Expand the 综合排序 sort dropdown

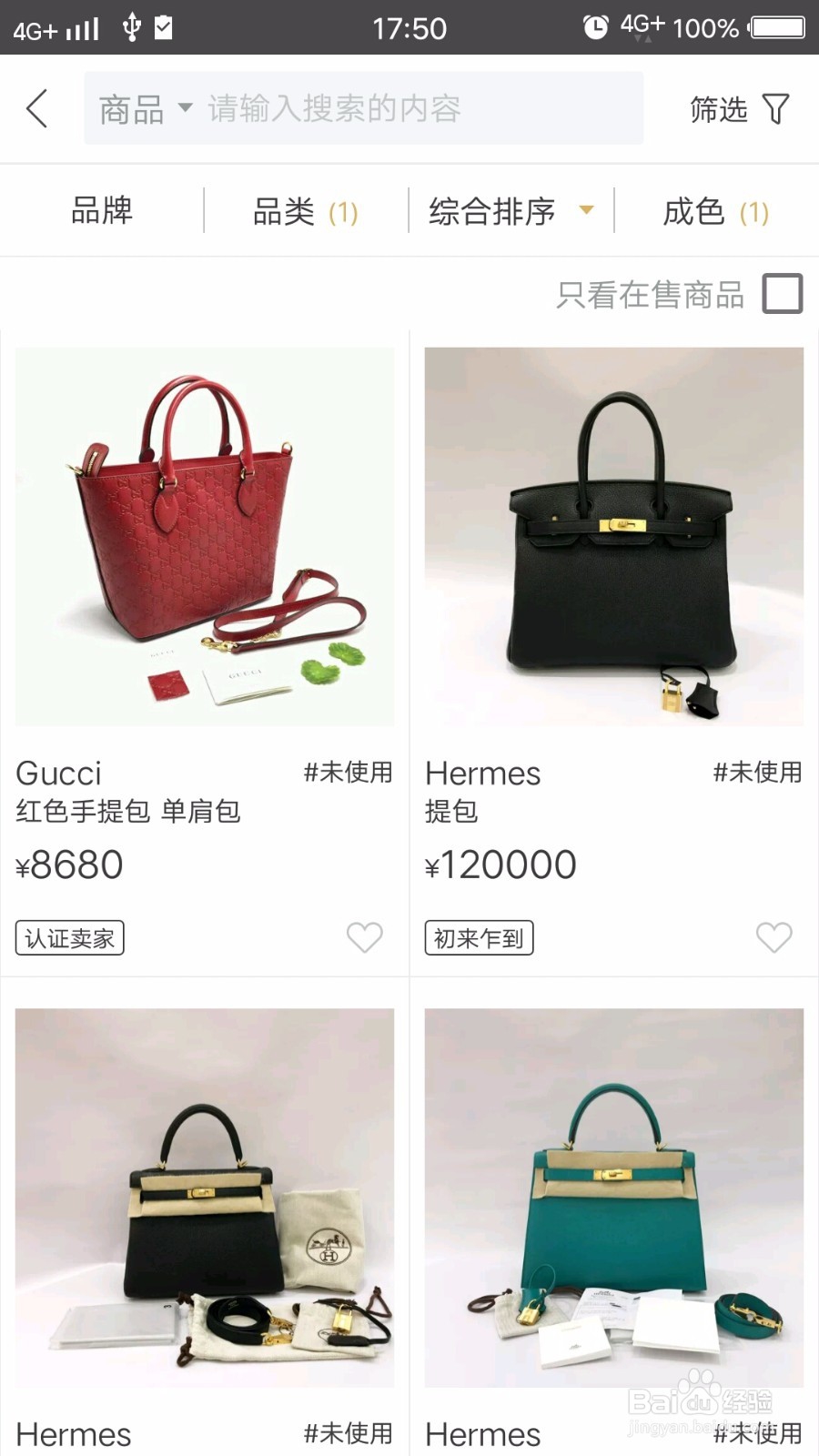click(x=510, y=211)
